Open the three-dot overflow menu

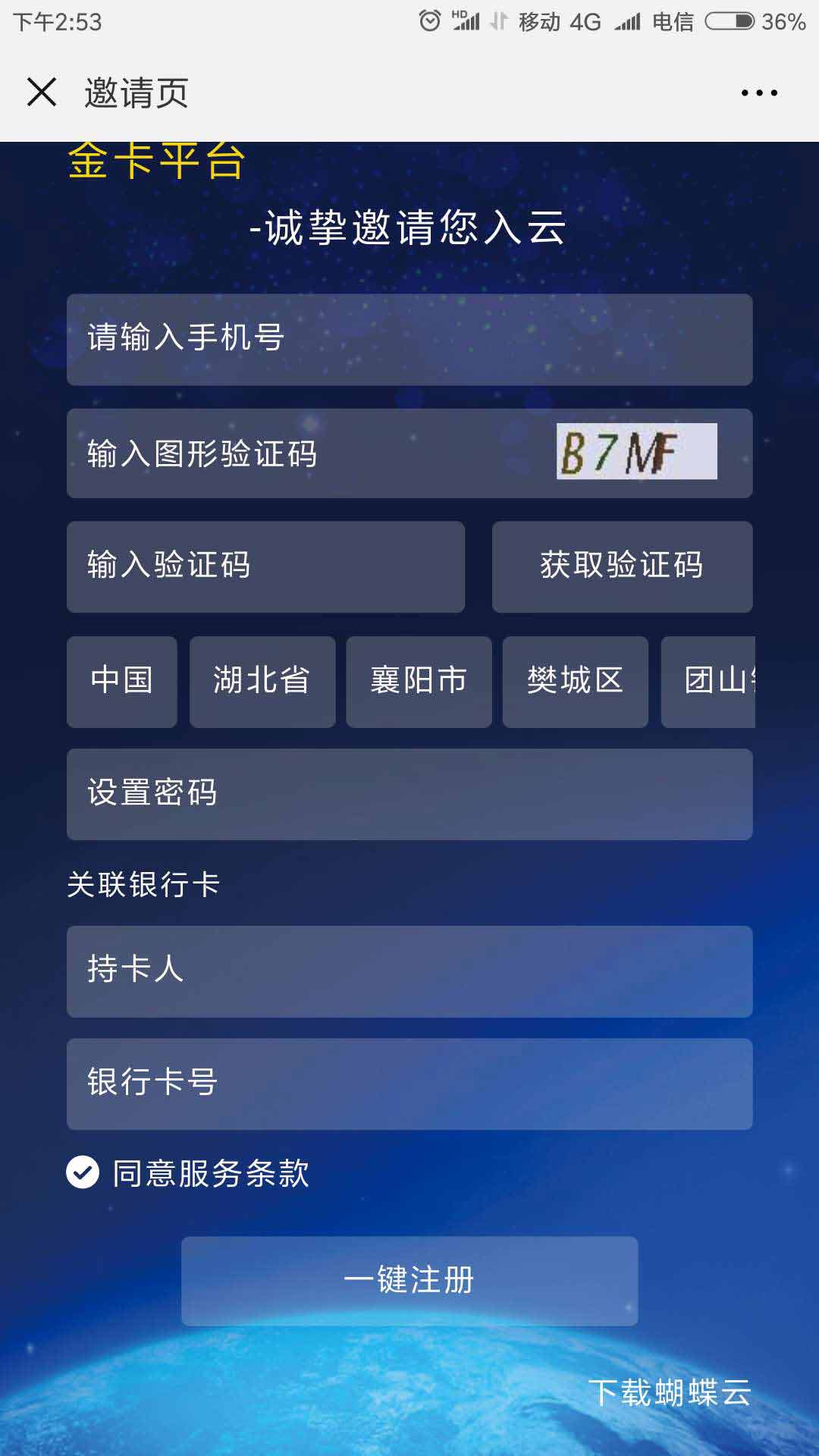pyautogui.click(x=758, y=93)
